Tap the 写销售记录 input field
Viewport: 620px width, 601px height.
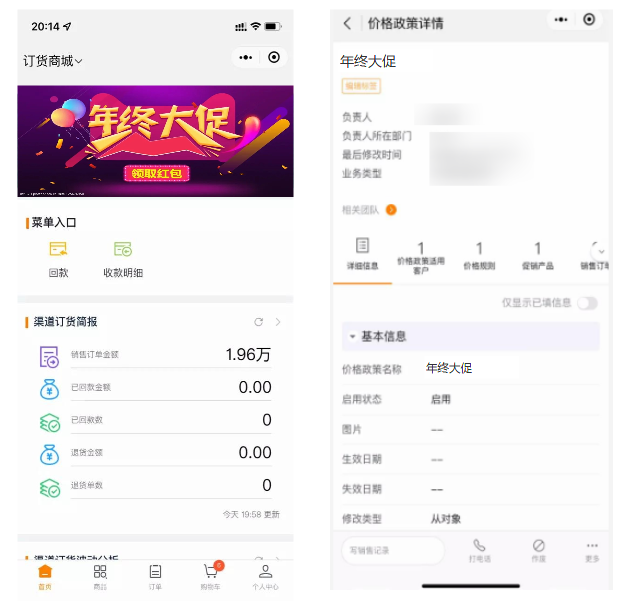(392, 551)
